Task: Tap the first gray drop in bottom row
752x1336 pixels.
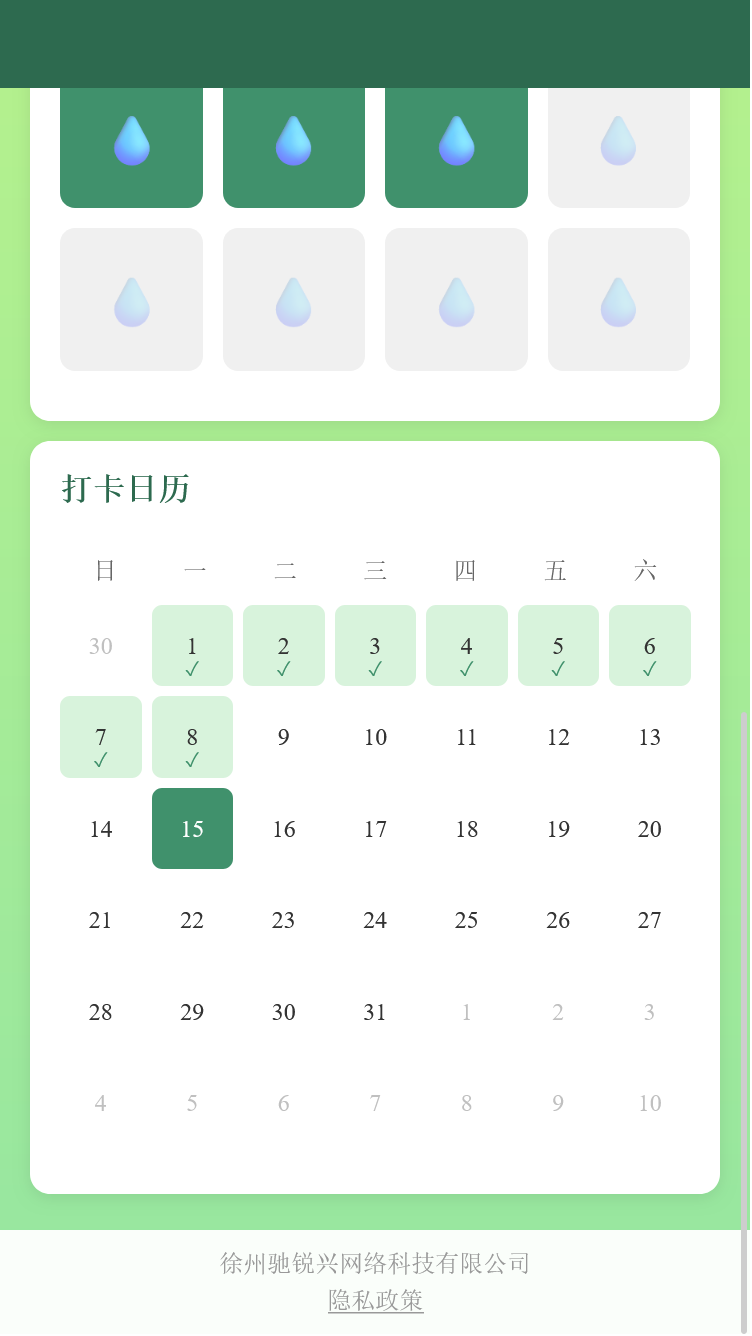Action: click(x=131, y=299)
